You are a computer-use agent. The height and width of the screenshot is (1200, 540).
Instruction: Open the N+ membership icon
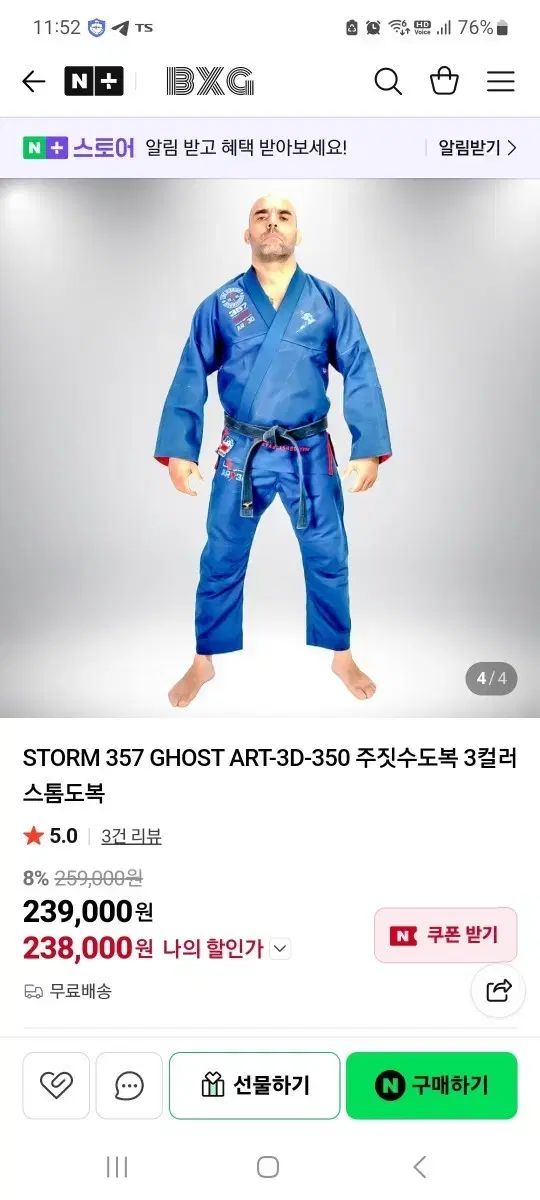pyautogui.click(x=94, y=82)
